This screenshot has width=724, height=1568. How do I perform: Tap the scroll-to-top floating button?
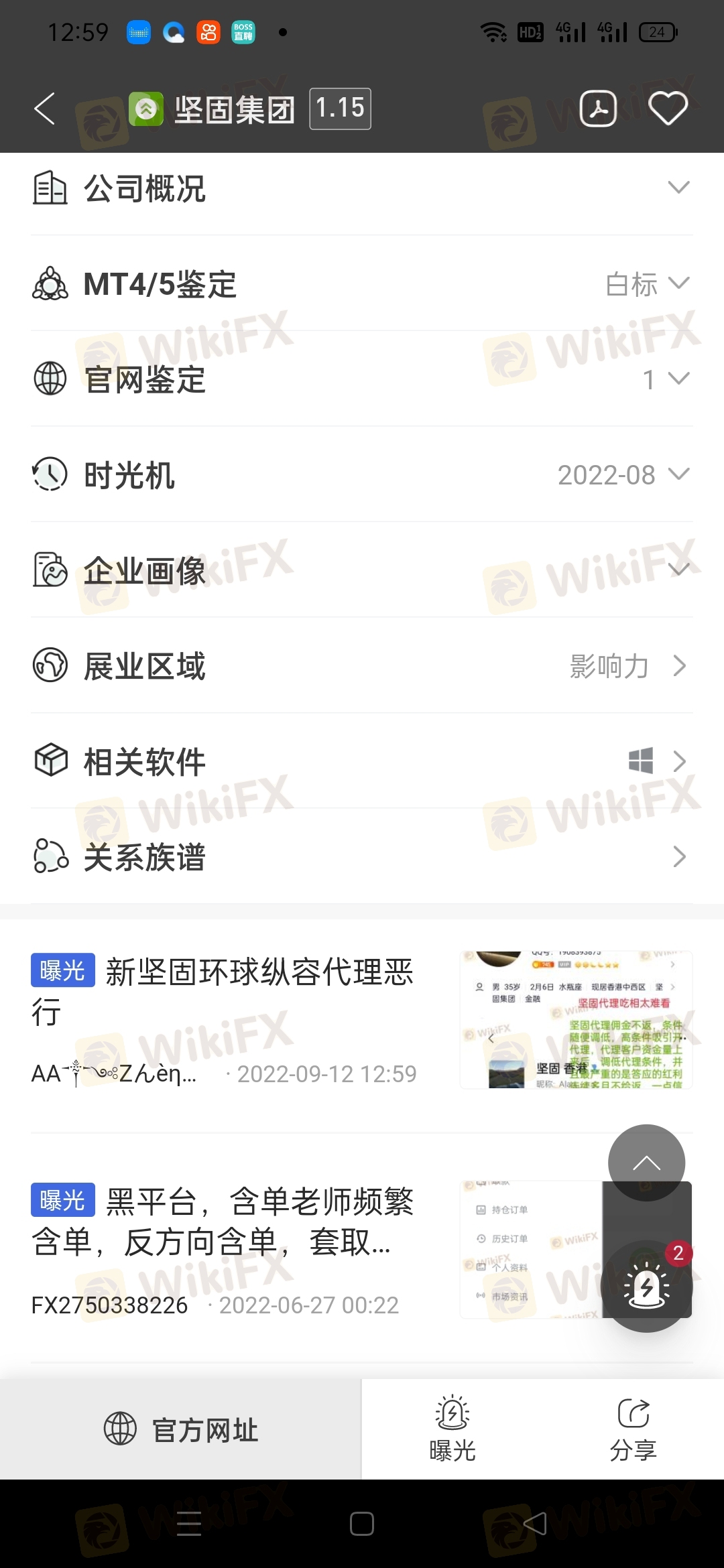click(646, 1163)
